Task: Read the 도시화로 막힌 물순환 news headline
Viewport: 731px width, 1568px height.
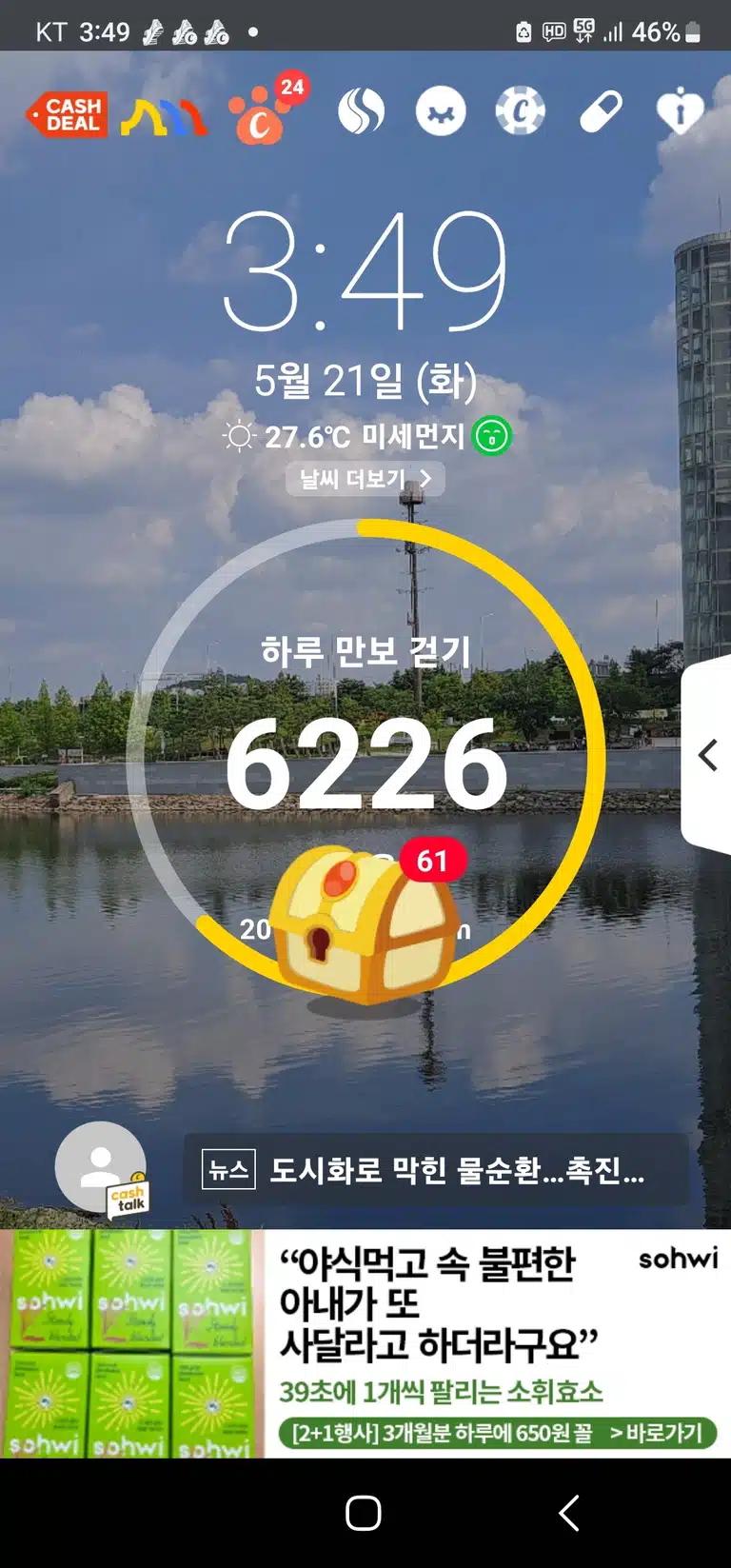Action: pos(436,1170)
